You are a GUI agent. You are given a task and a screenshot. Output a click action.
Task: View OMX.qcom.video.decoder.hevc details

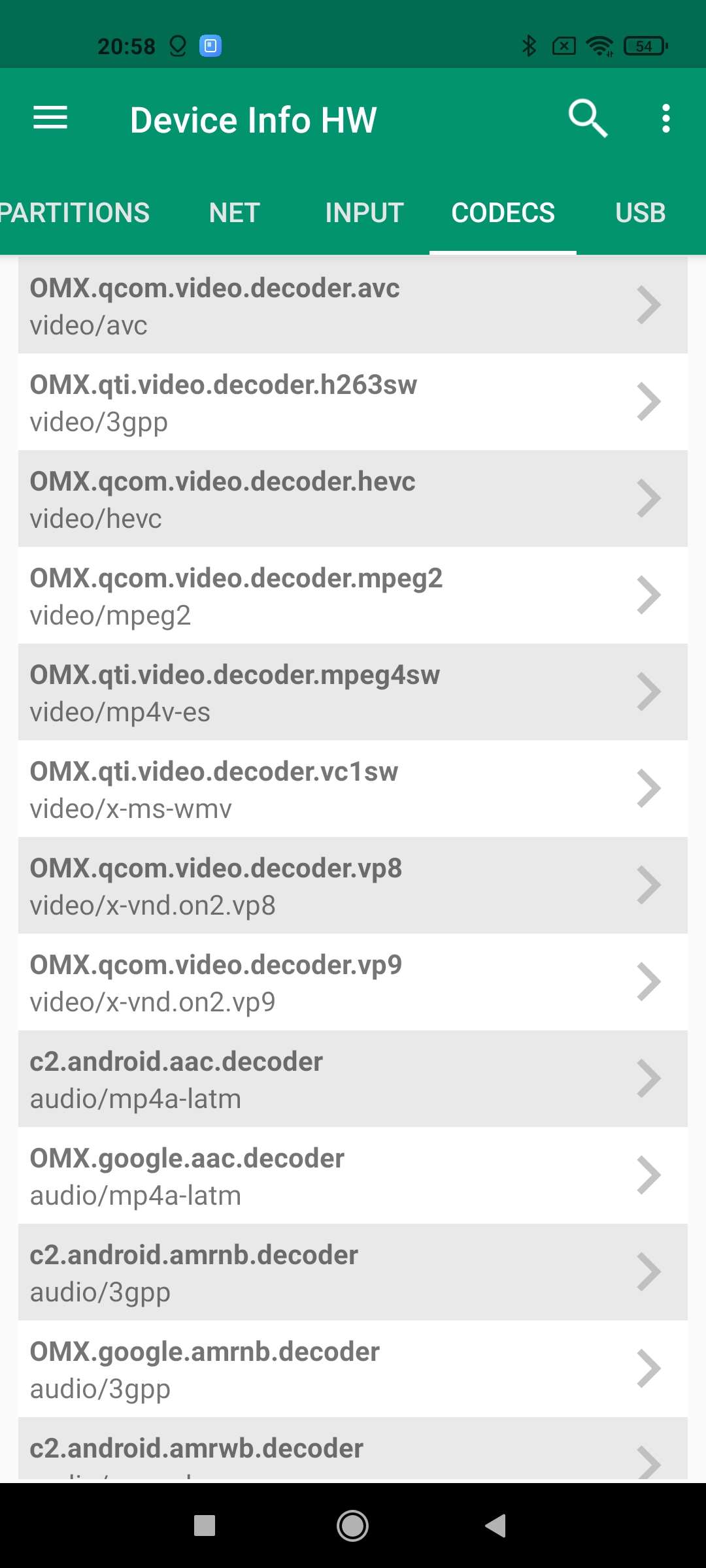[x=352, y=498]
